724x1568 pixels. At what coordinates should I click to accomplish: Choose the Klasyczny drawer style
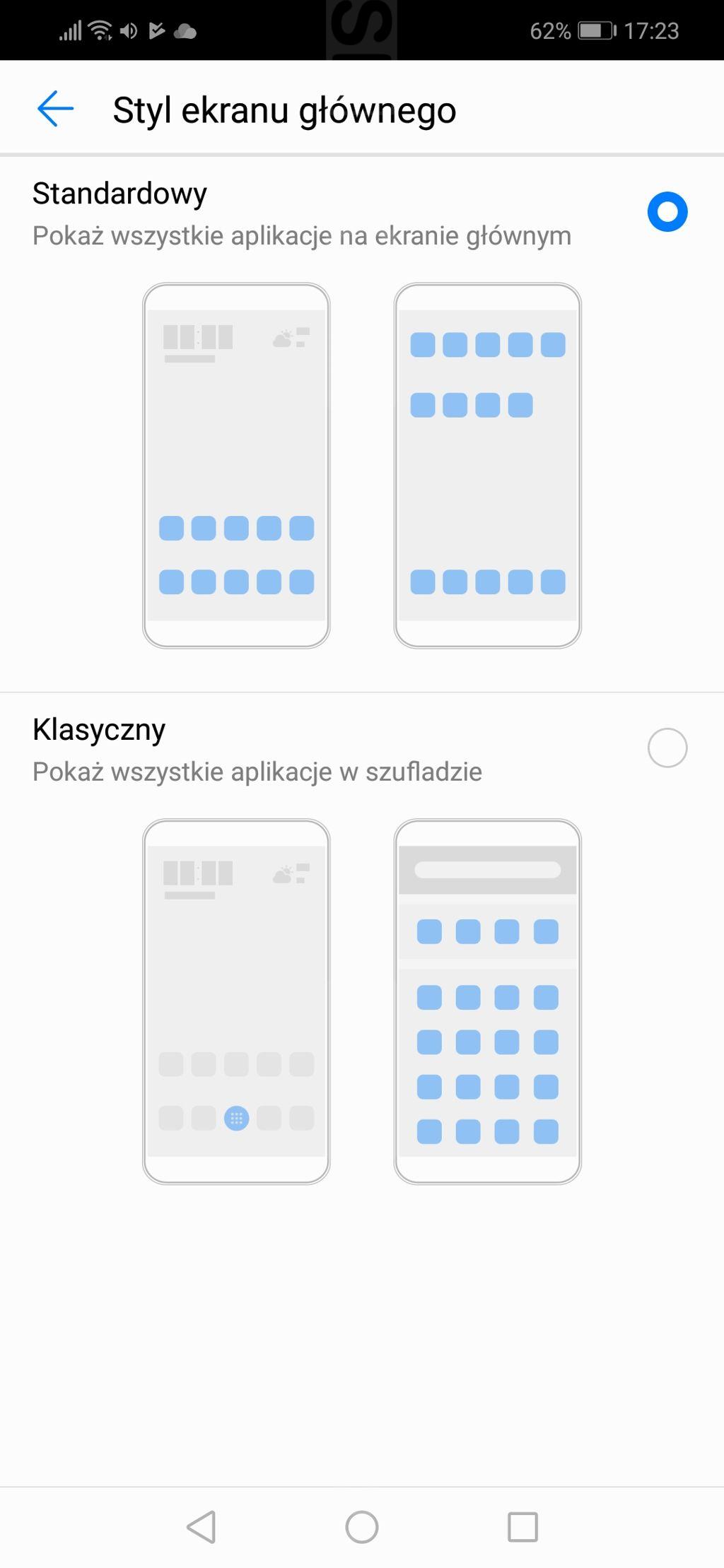click(x=667, y=748)
